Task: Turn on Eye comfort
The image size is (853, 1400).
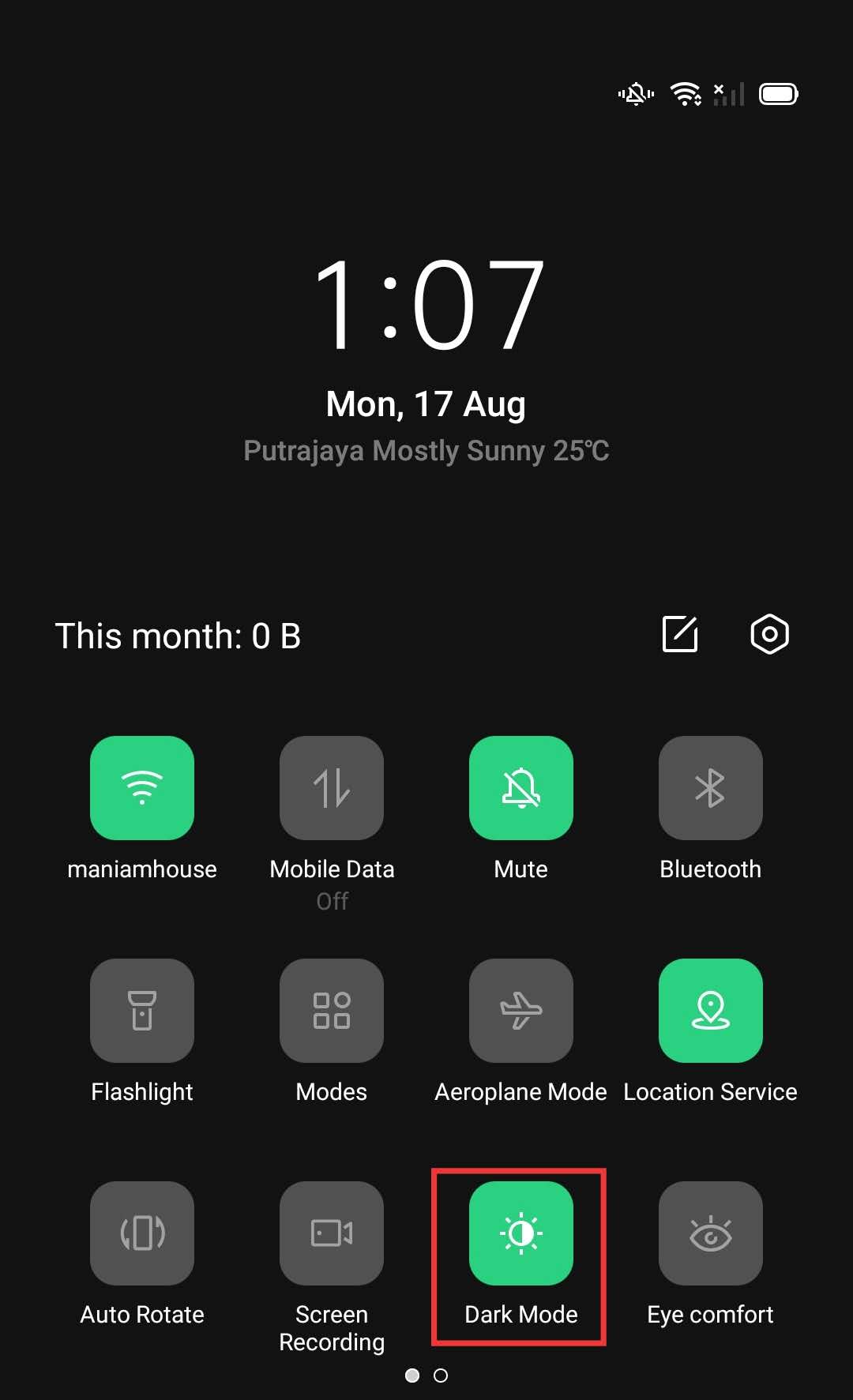Action: point(711,1233)
